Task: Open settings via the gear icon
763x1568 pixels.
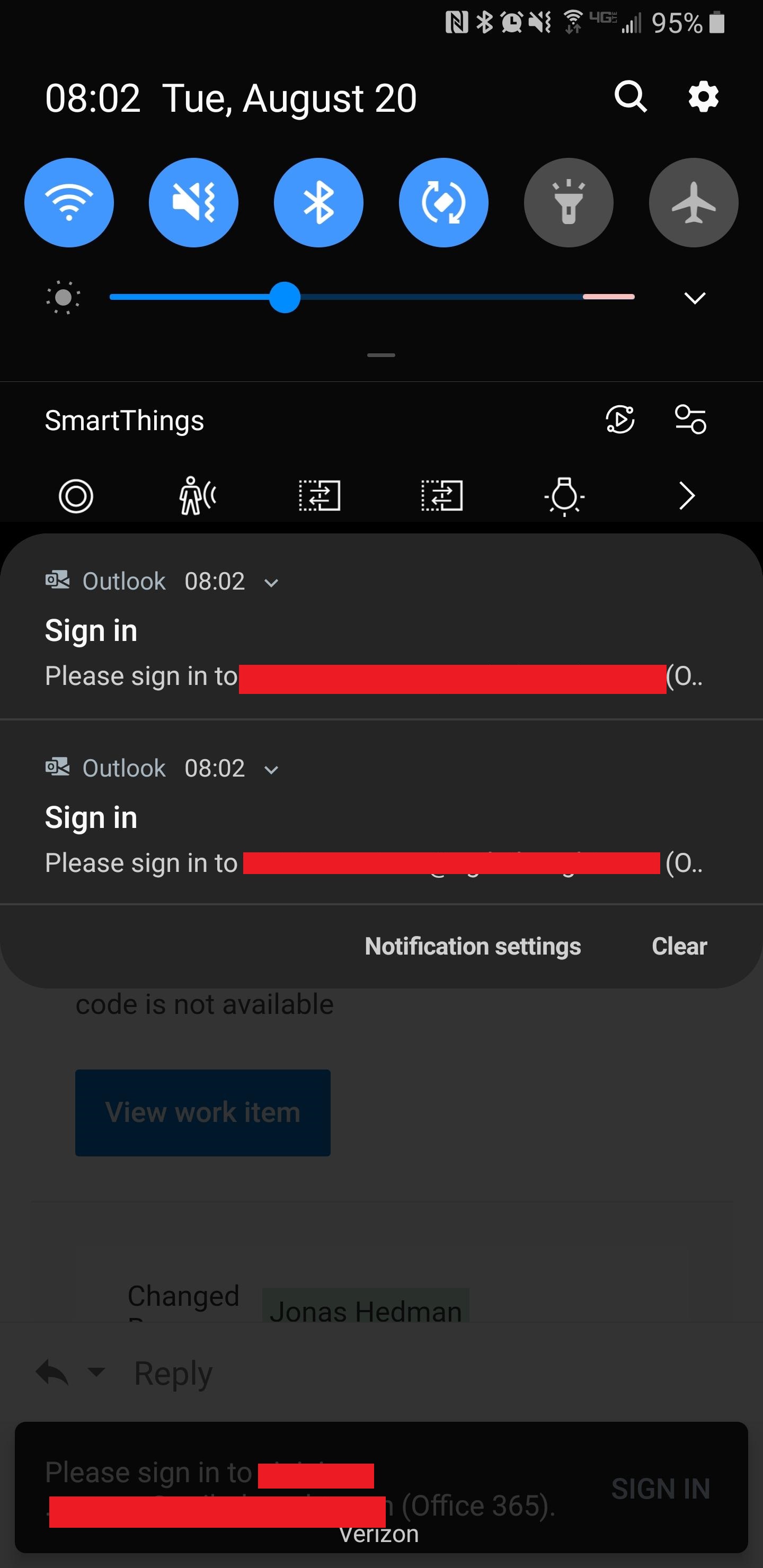Action: tap(703, 96)
